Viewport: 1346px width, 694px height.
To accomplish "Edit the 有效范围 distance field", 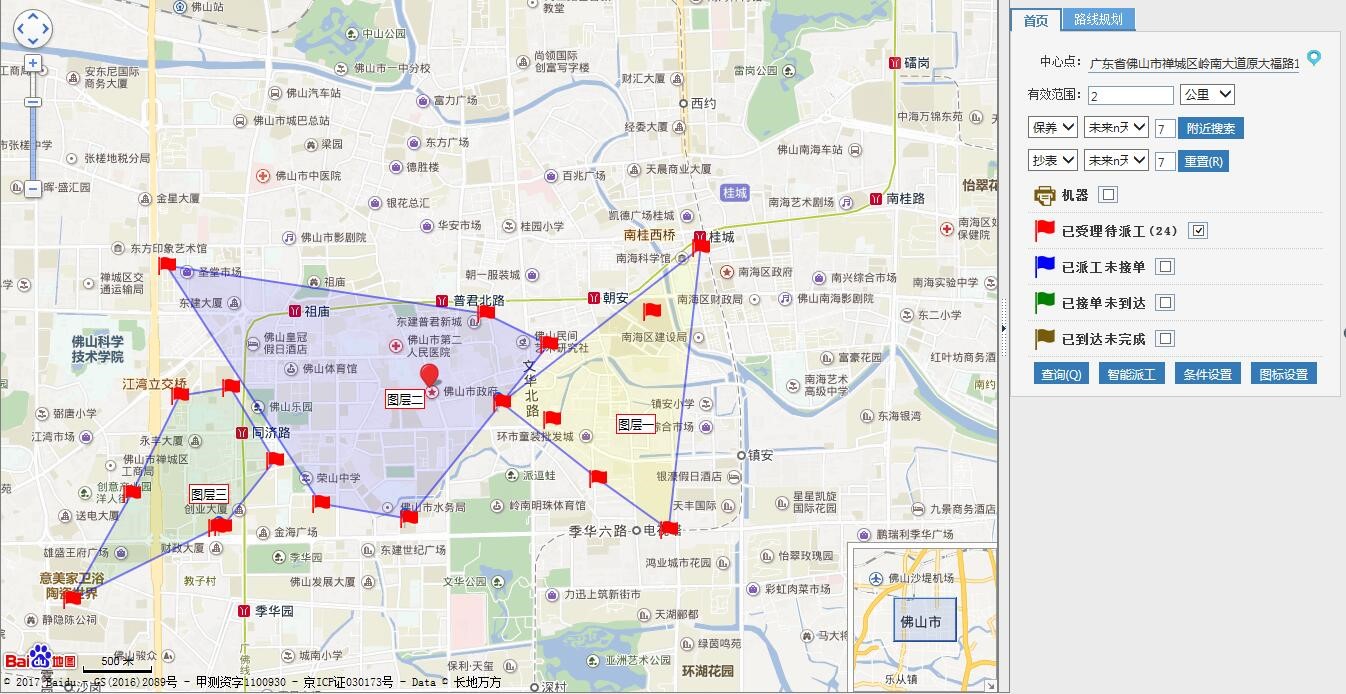I will [x=1130, y=96].
